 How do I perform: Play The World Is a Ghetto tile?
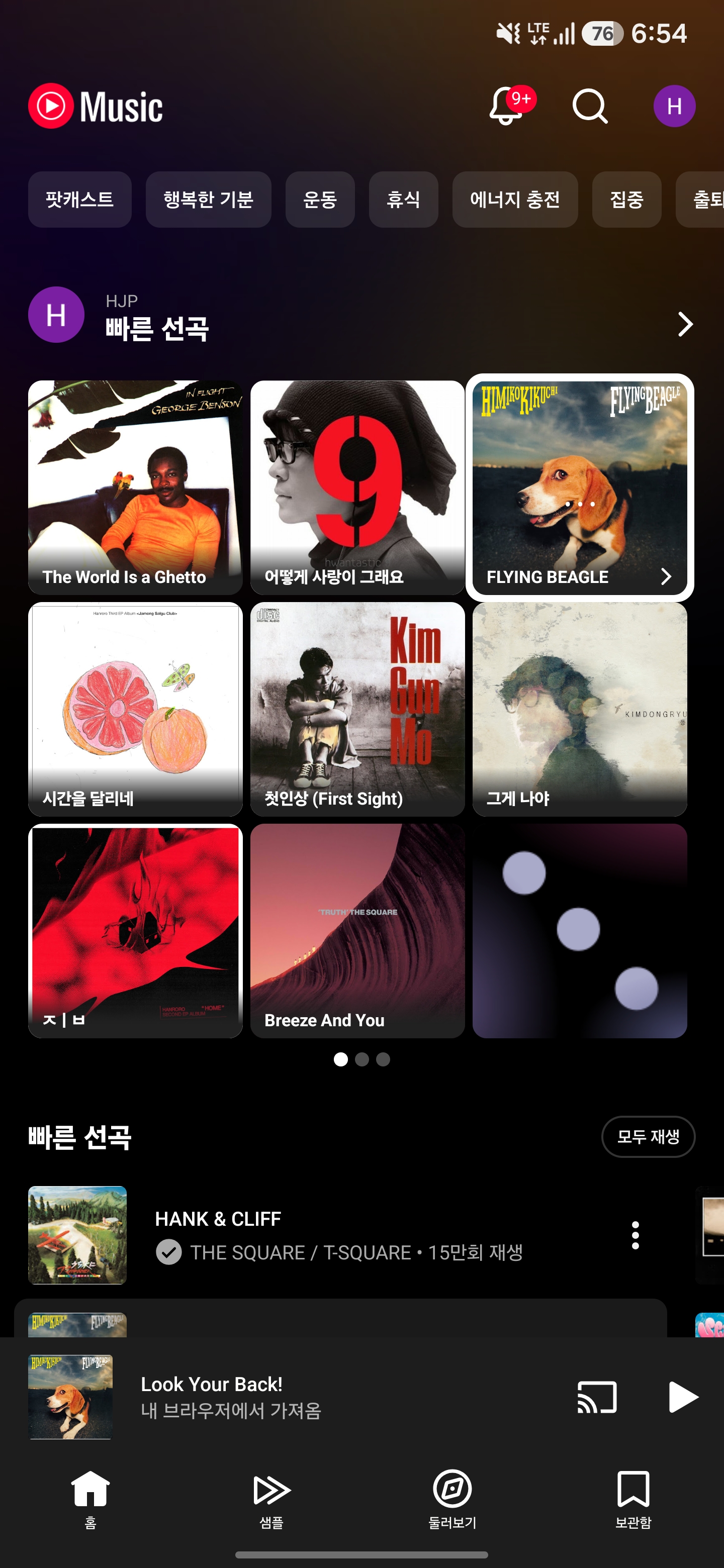click(x=135, y=487)
